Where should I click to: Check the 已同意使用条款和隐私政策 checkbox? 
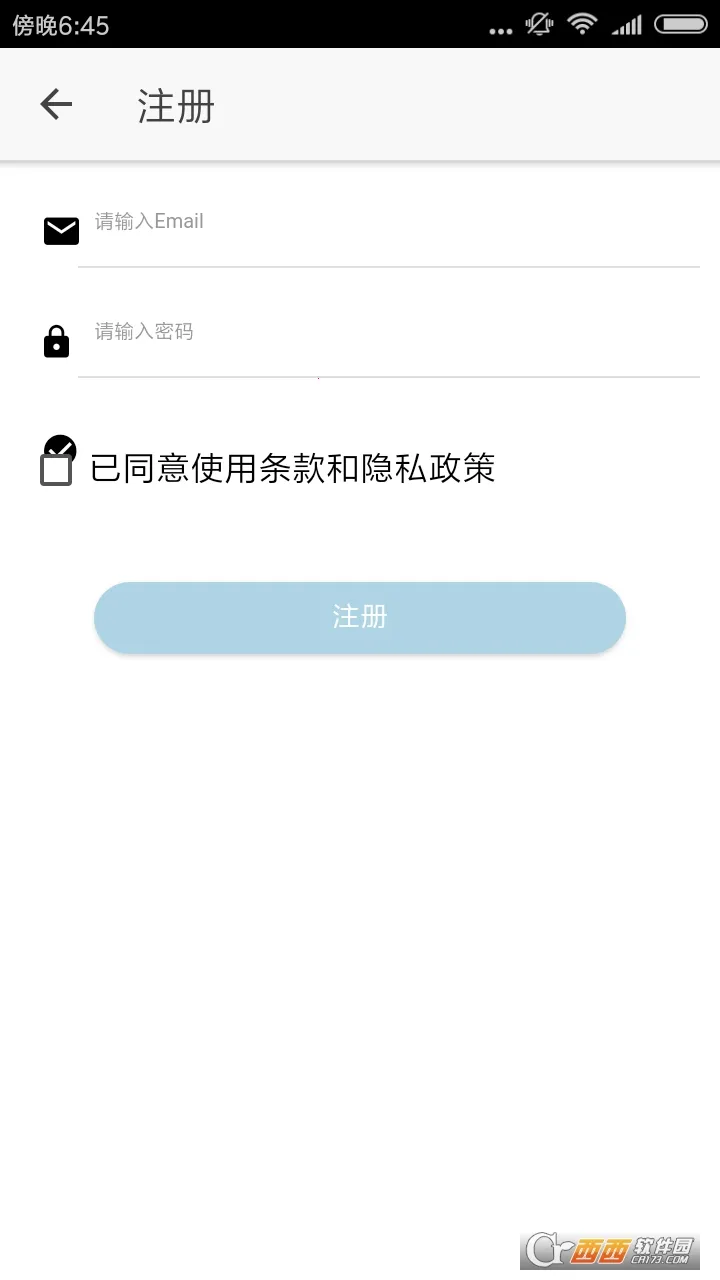tap(56, 469)
